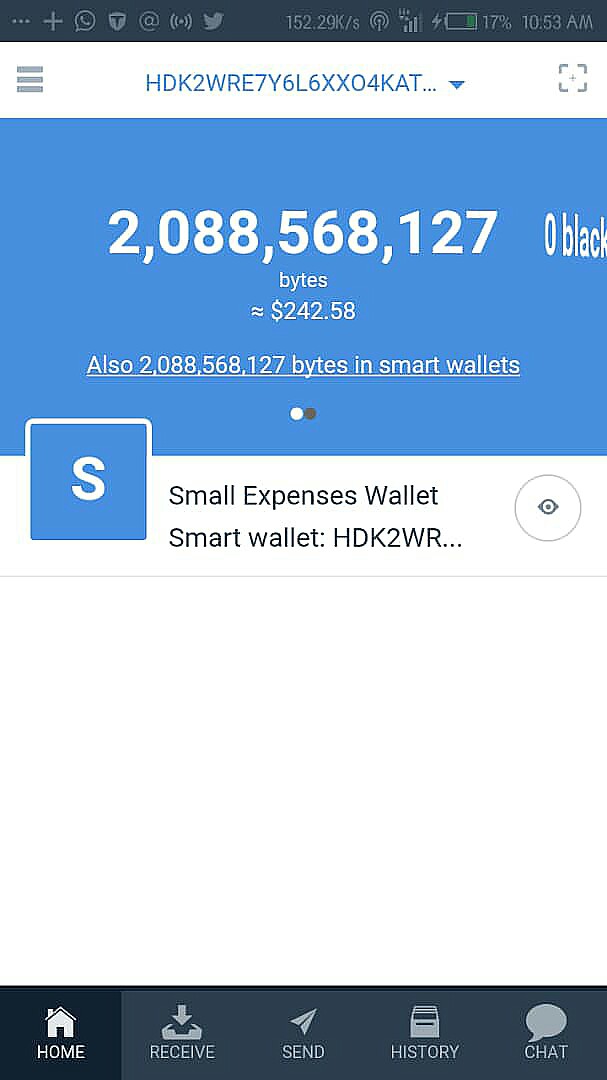
Task: Open the 'bytes in smart wallets' link
Action: (303, 365)
